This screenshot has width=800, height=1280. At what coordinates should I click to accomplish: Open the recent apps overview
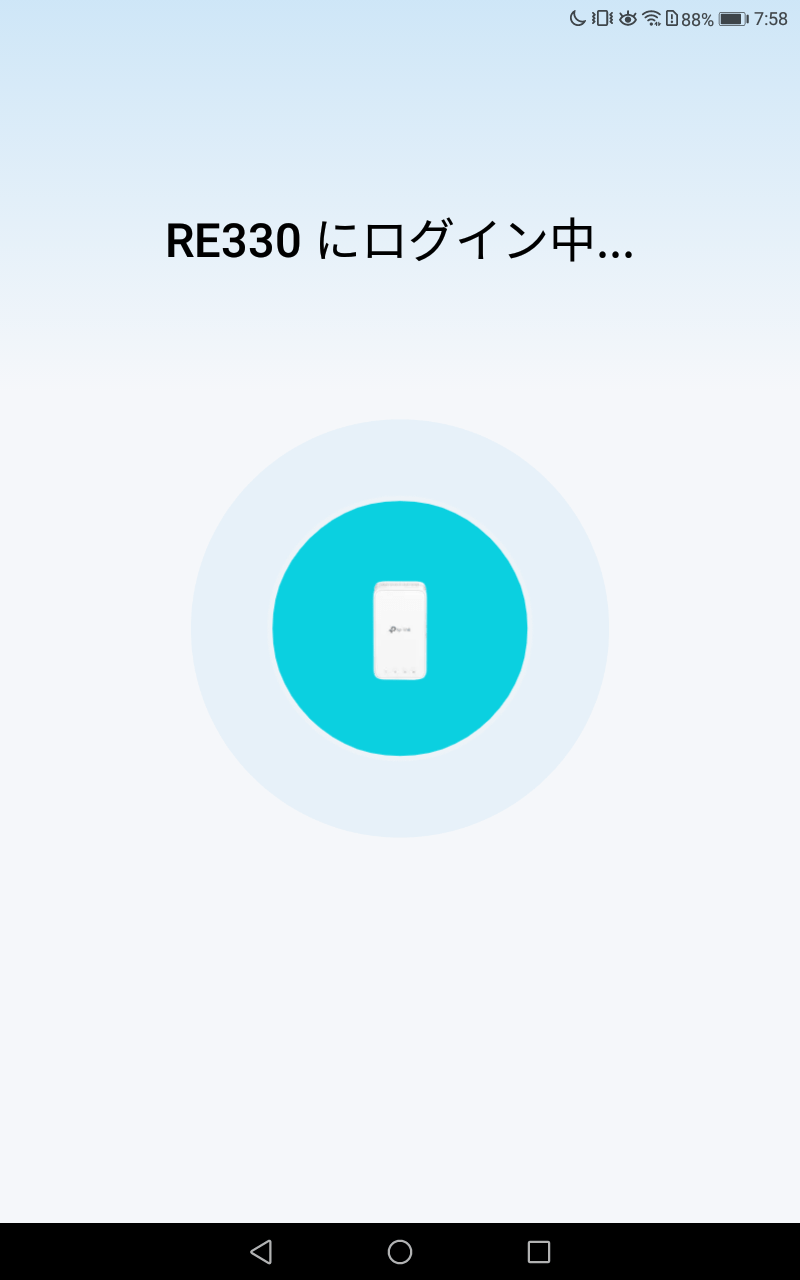539,1251
